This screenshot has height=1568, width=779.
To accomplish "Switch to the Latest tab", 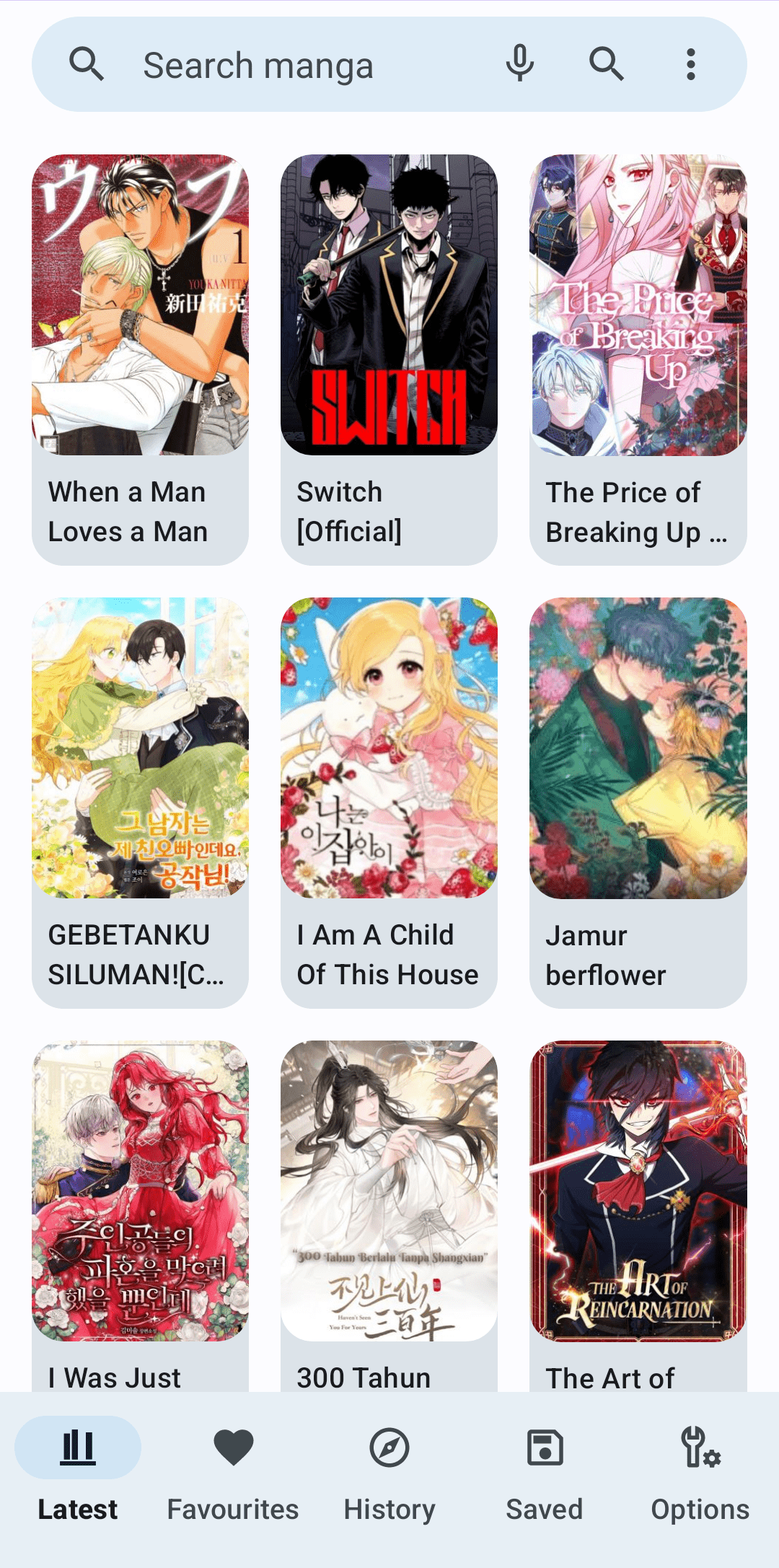I will pyautogui.click(x=78, y=1472).
